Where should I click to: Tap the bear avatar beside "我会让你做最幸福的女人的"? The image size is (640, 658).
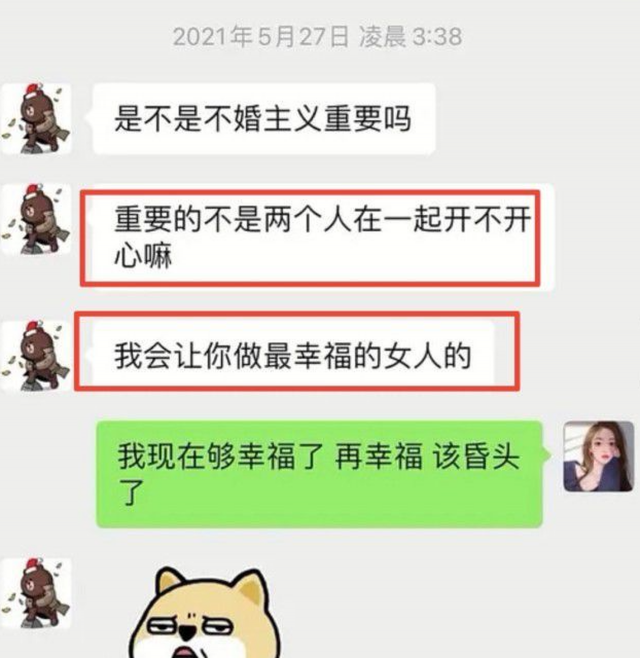pos(36,355)
